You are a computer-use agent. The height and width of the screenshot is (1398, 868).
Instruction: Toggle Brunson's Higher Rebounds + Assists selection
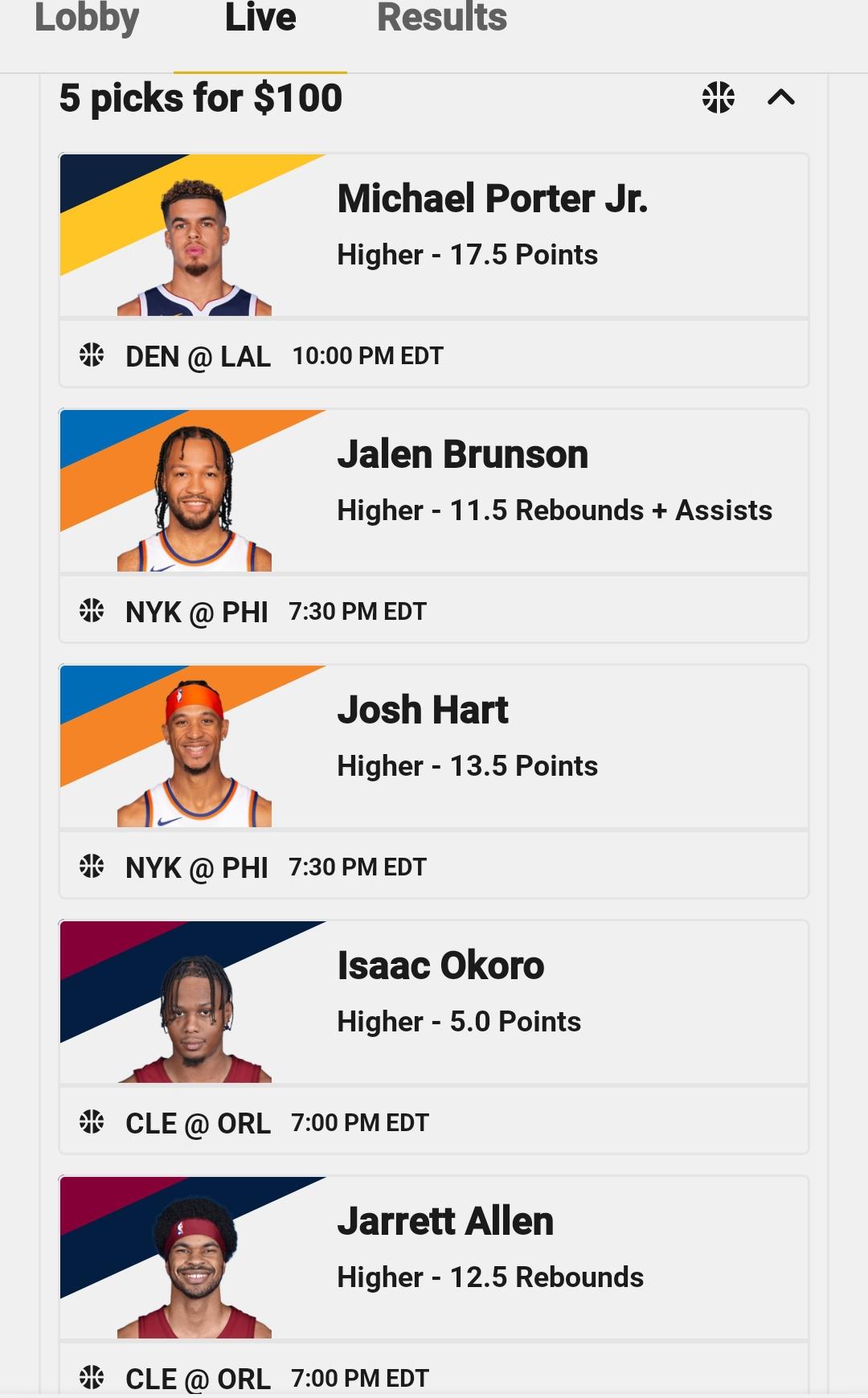[555, 510]
